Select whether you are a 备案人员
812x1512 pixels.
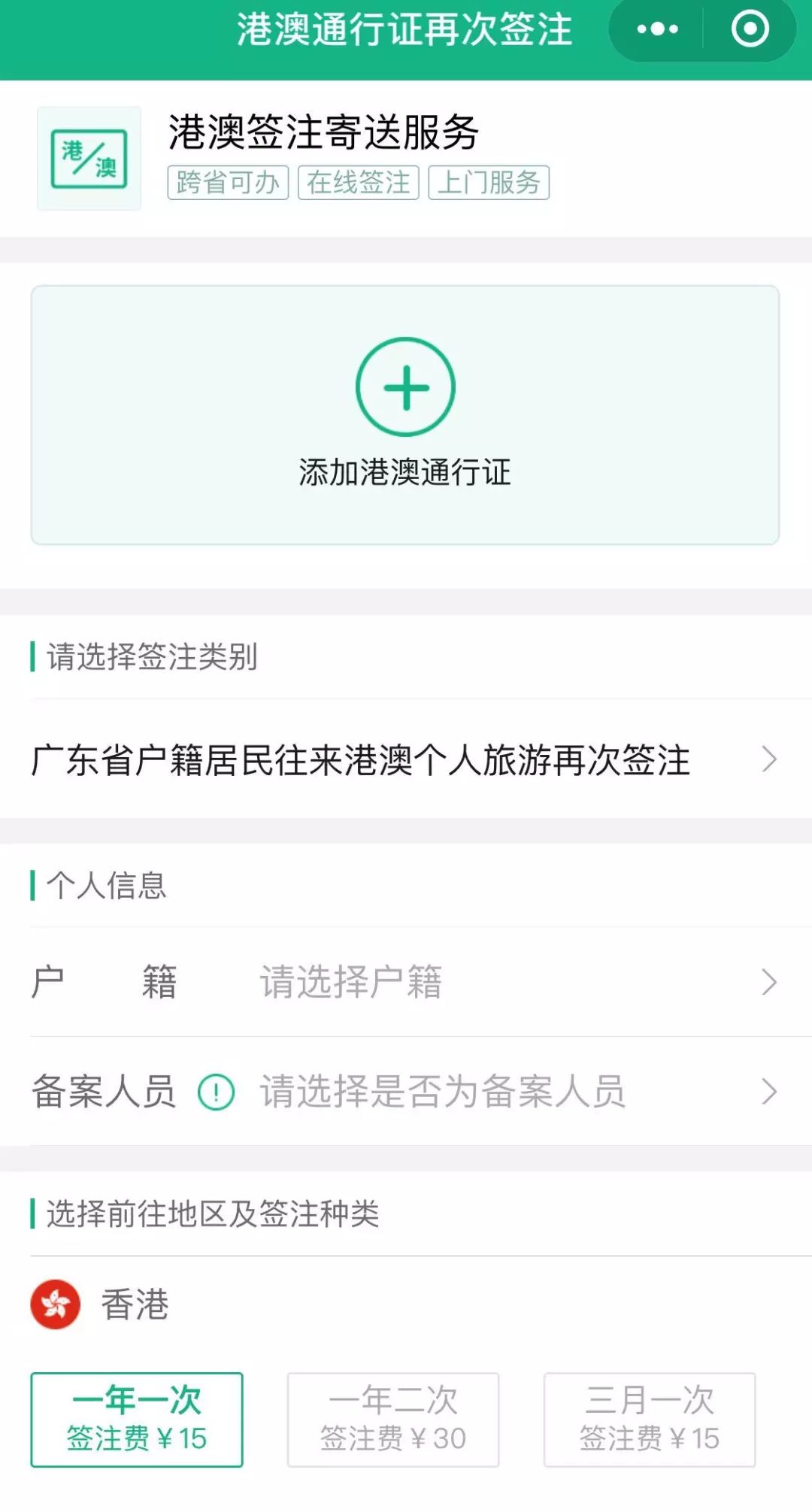point(406,1092)
